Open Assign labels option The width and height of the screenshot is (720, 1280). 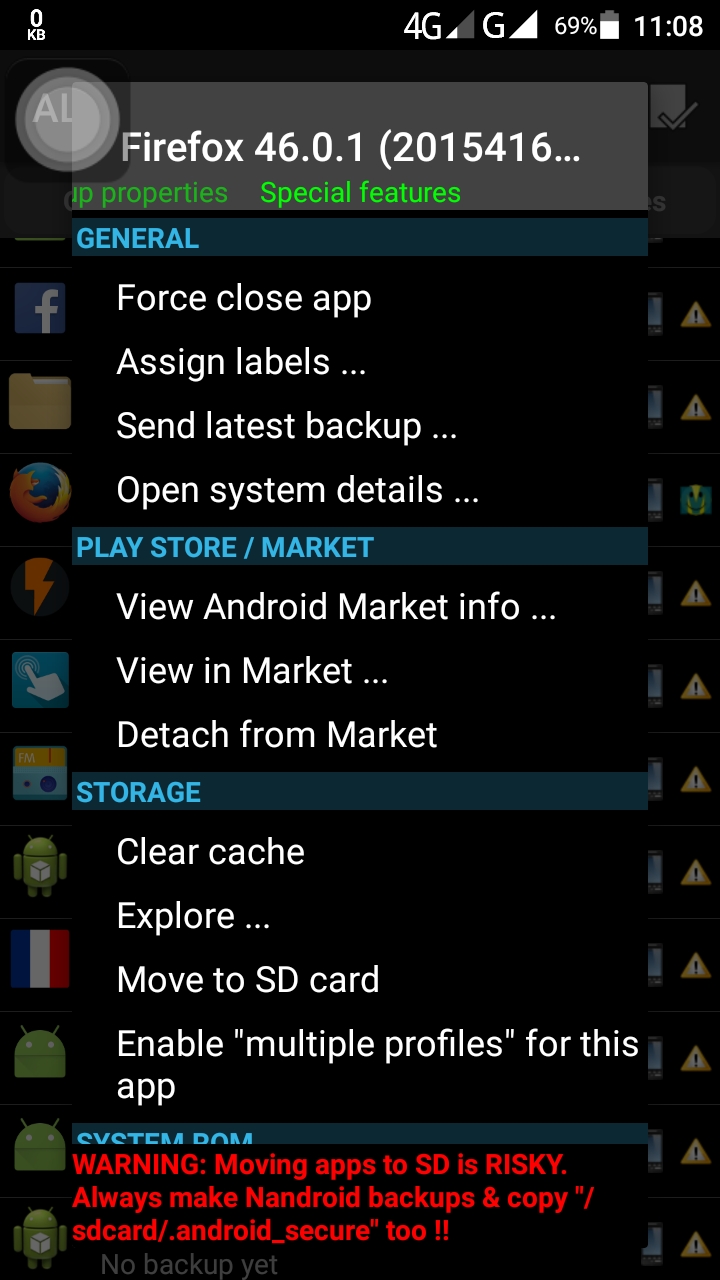tap(241, 362)
